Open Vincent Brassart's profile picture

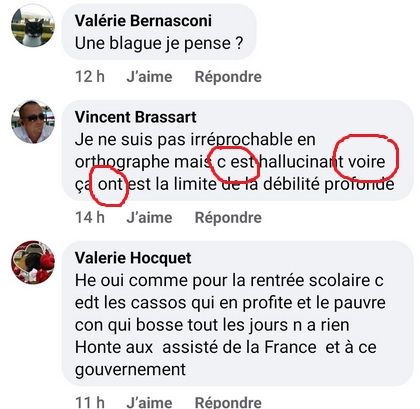pos(33,122)
